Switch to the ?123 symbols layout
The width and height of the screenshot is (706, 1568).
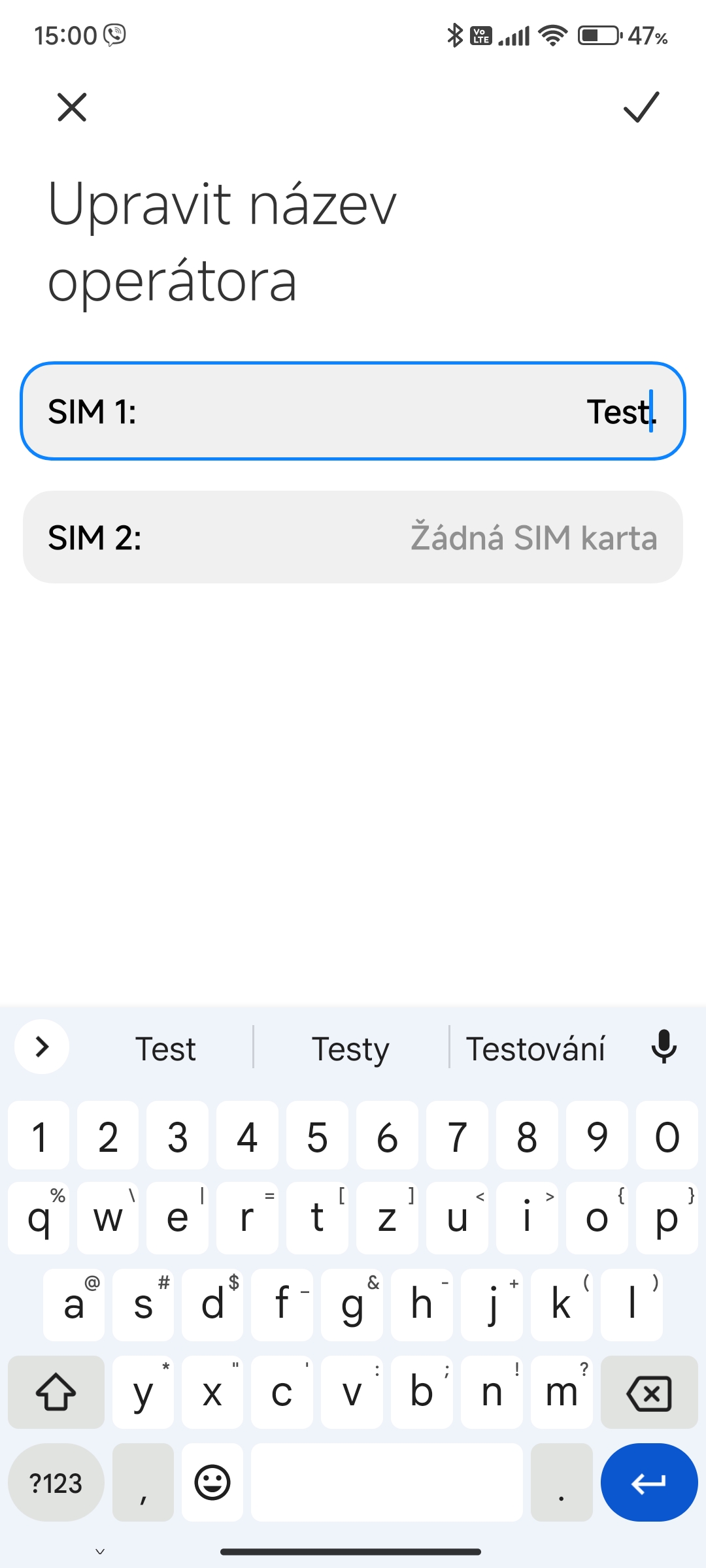pyautogui.click(x=56, y=1482)
